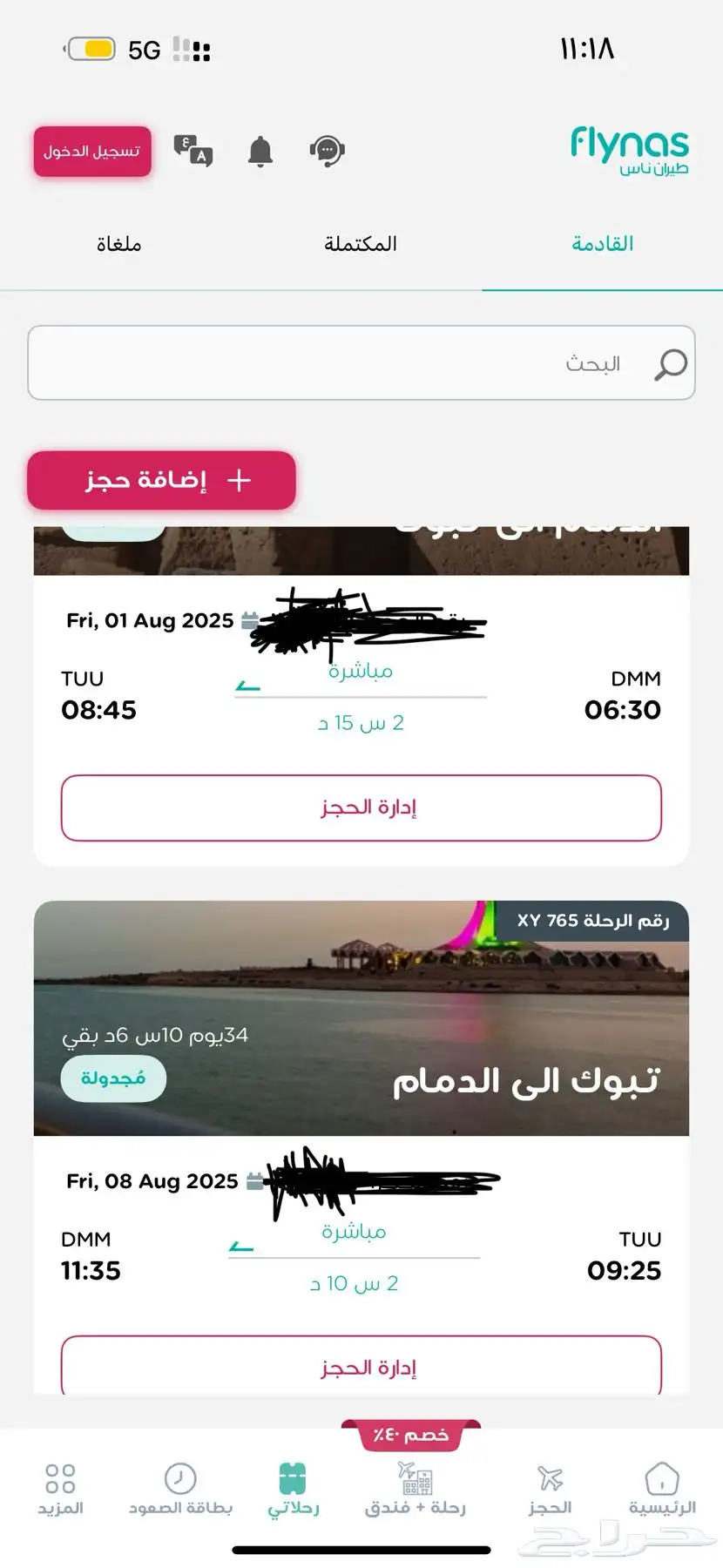Image resolution: width=723 pixels, height=1568 pixels.
Task: Open the customer support headset icon
Action: 328,151
